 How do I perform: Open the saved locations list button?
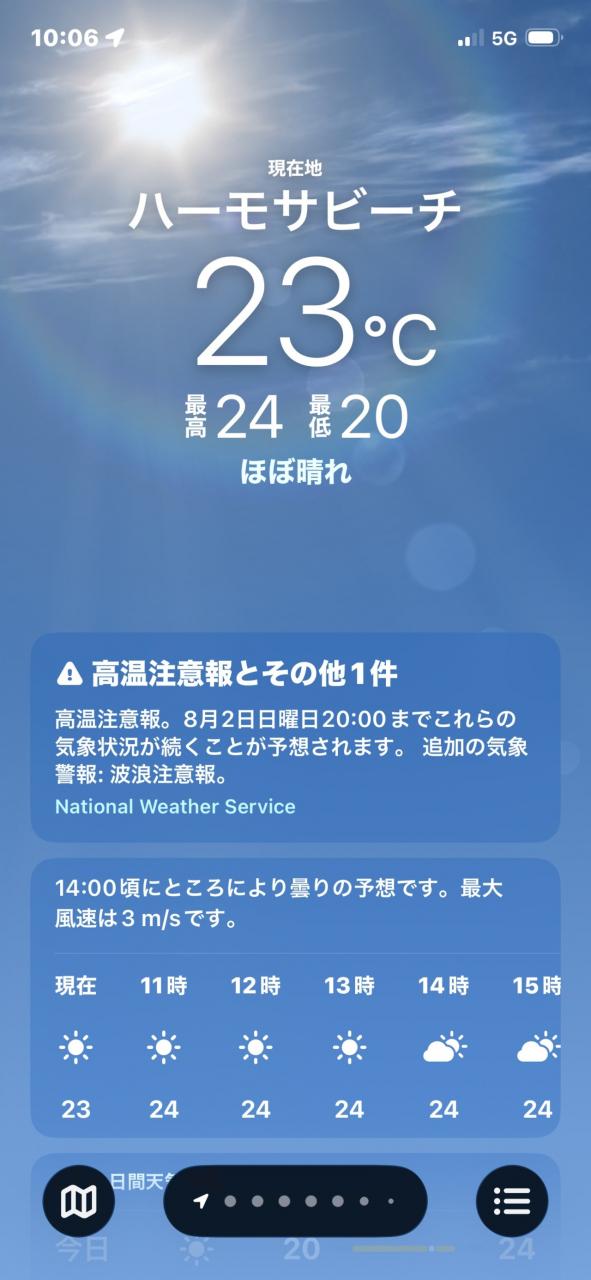click(x=512, y=1201)
